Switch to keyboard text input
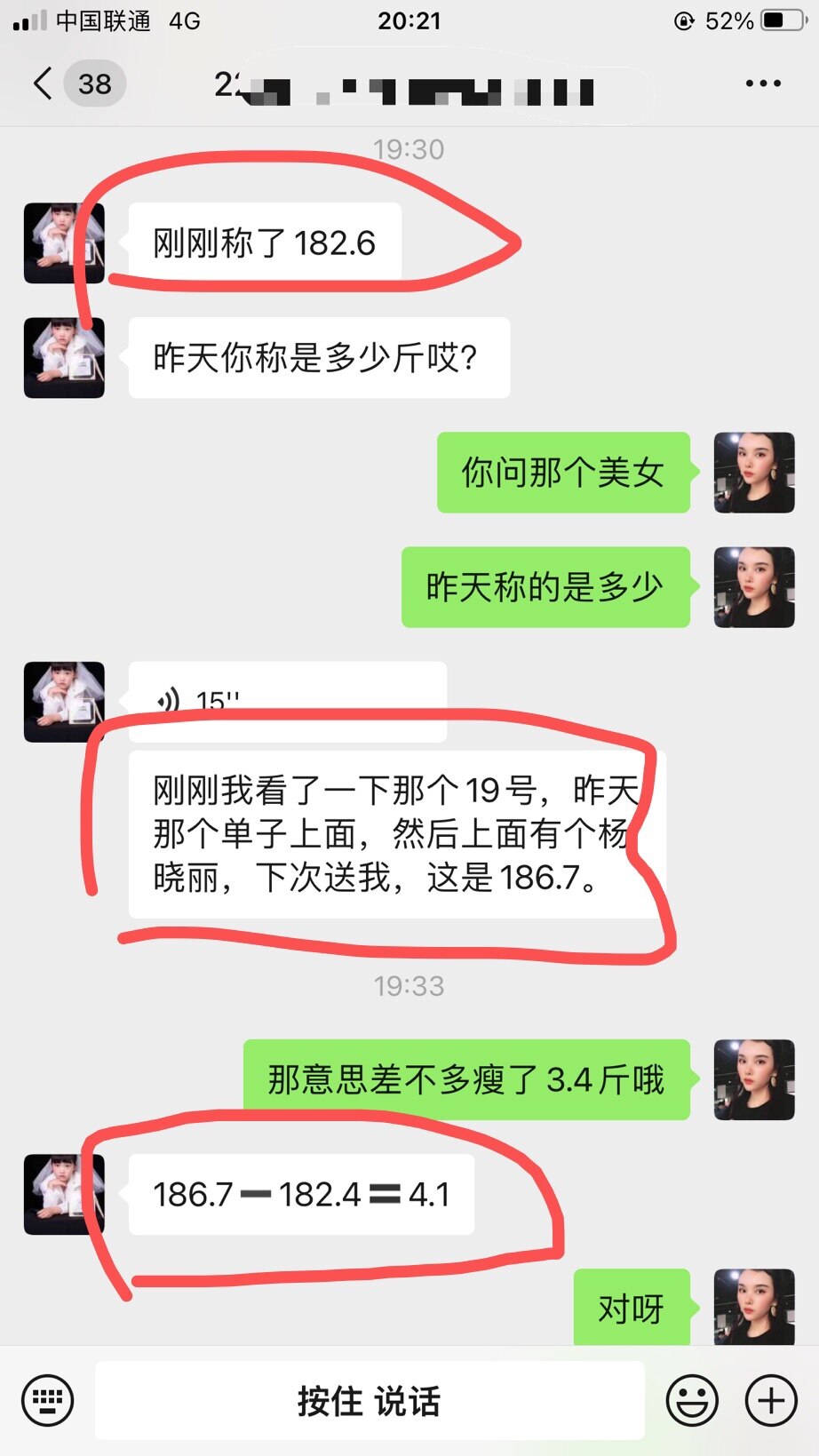819x1456 pixels. tap(47, 1401)
